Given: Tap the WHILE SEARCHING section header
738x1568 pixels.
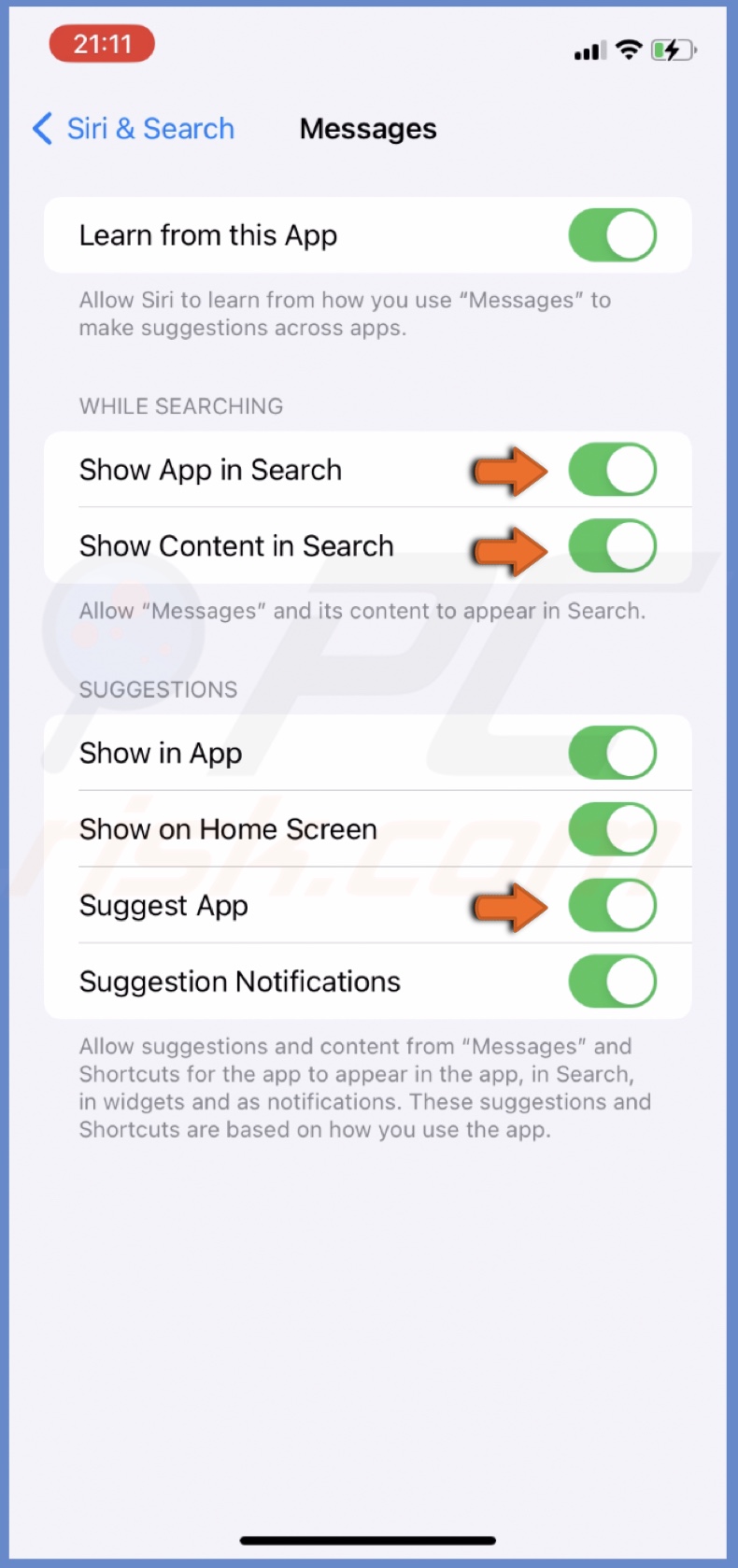Looking at the screenshot, I should pos(180,406).
